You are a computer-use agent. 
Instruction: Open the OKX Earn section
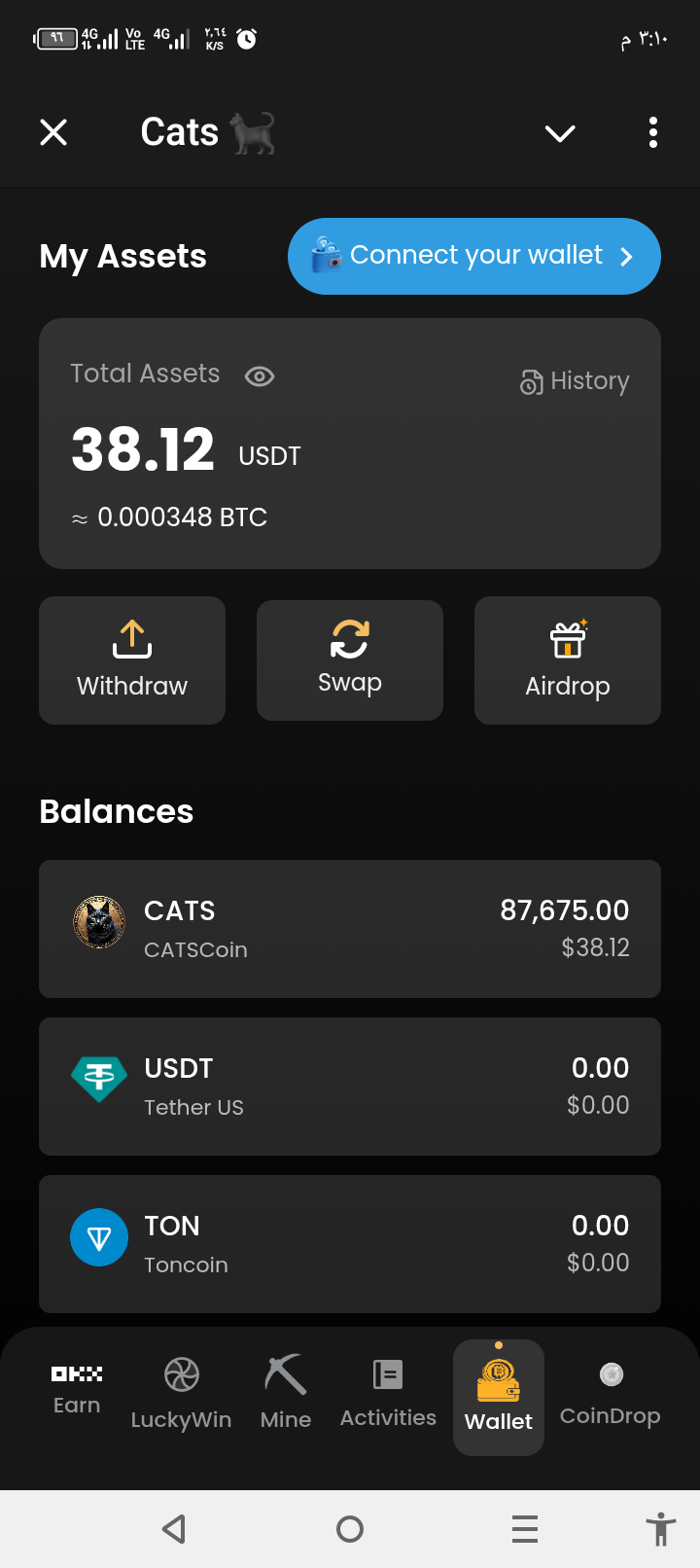pos(76,1391)
